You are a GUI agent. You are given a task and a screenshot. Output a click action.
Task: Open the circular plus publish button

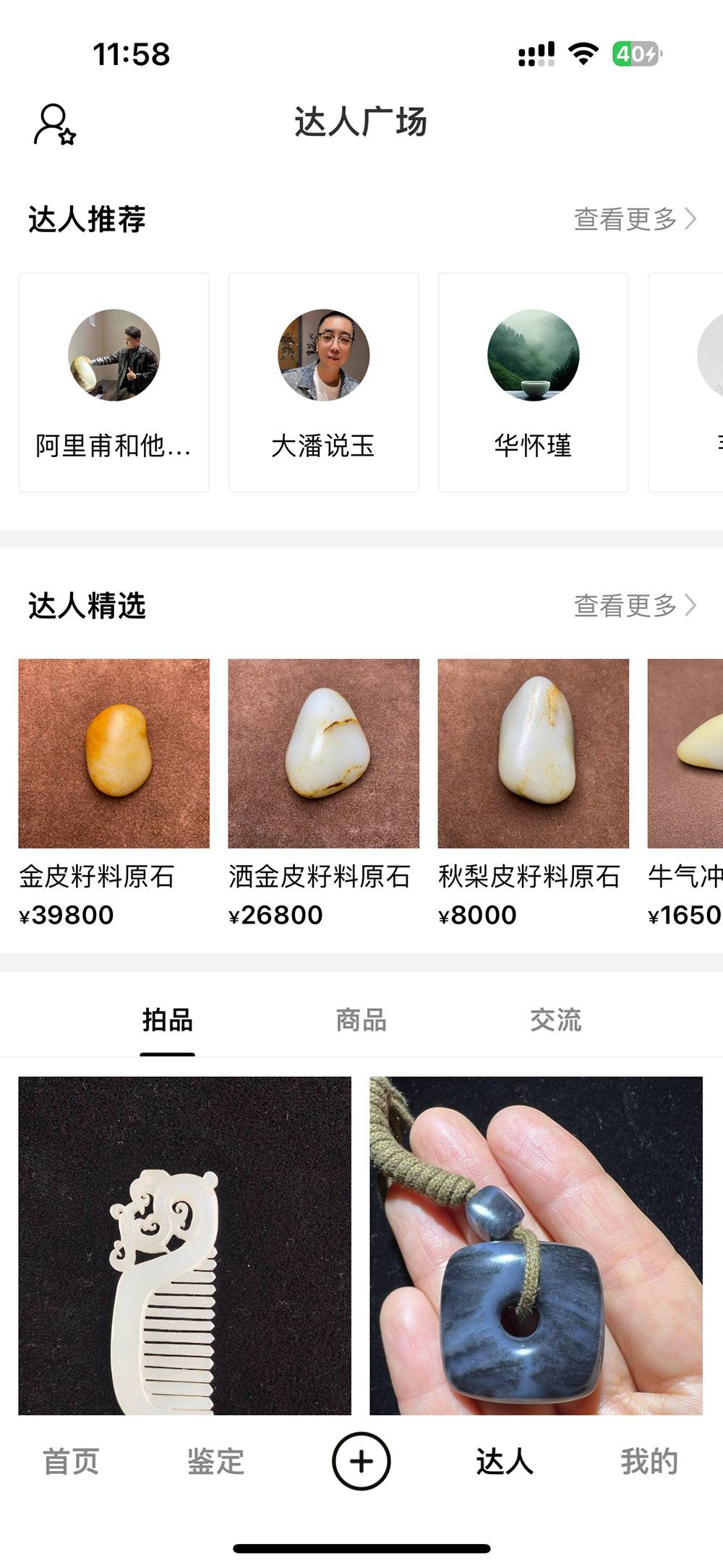coord(361,1460)
